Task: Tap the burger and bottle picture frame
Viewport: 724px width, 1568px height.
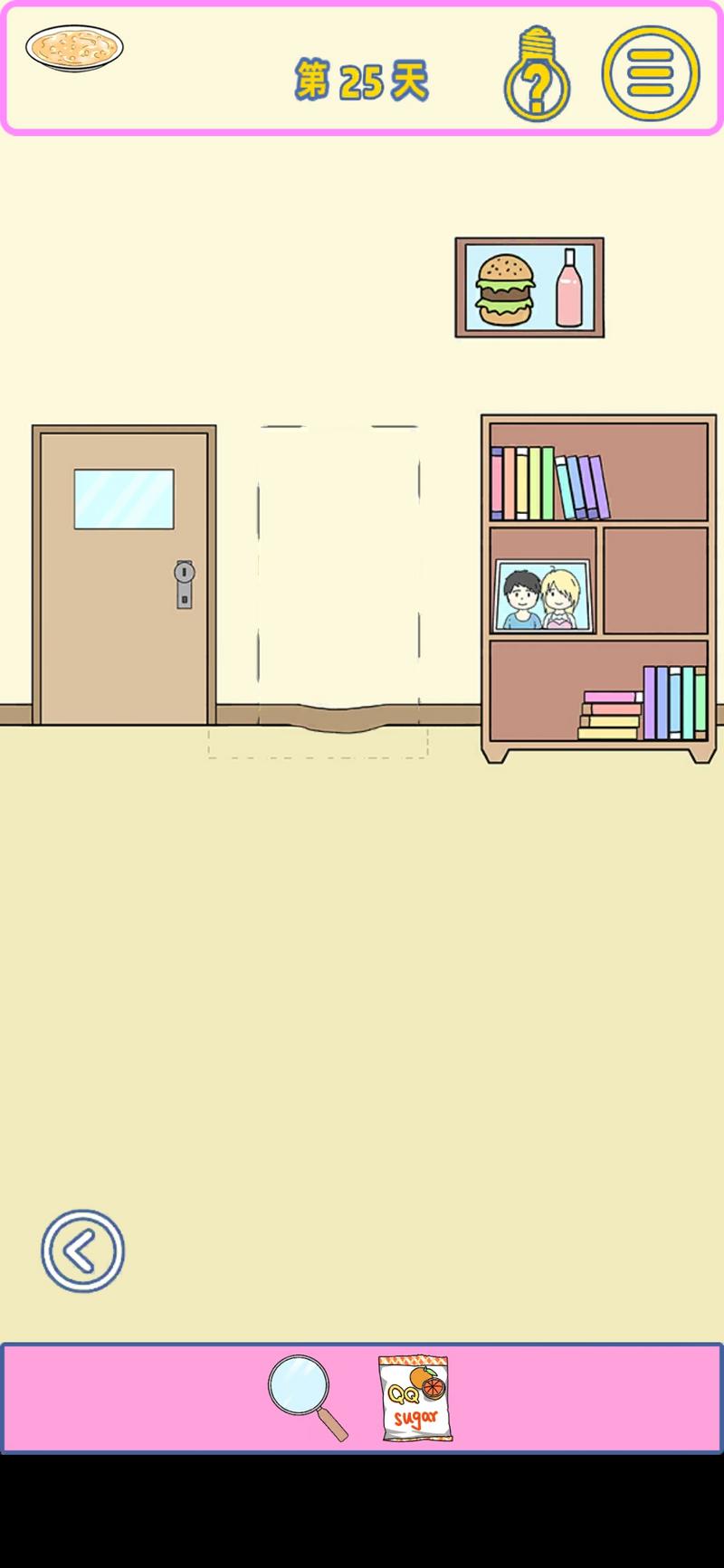Action: click(x=529, y=288)
